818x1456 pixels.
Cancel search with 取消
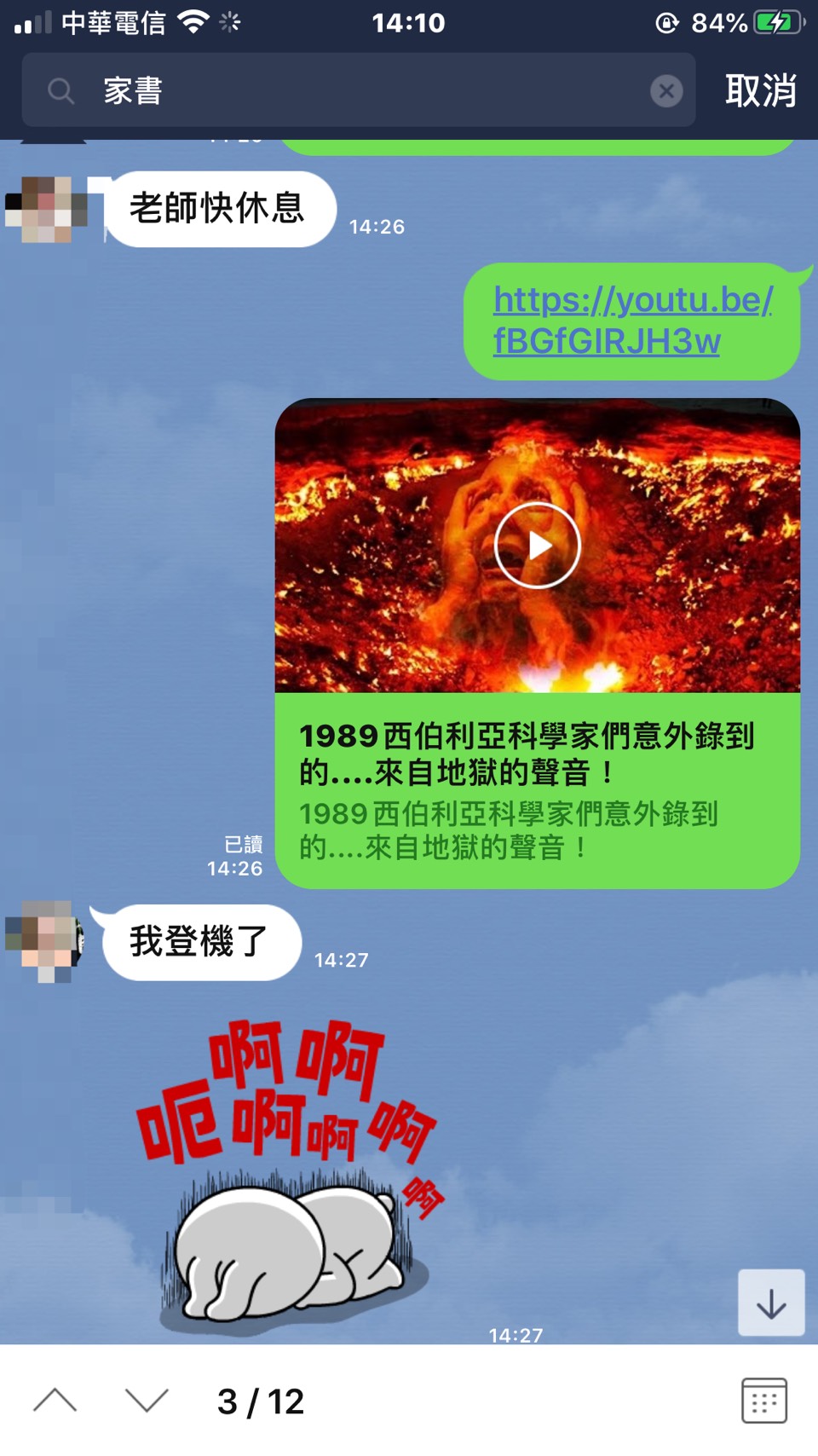[x=760, y=90]
